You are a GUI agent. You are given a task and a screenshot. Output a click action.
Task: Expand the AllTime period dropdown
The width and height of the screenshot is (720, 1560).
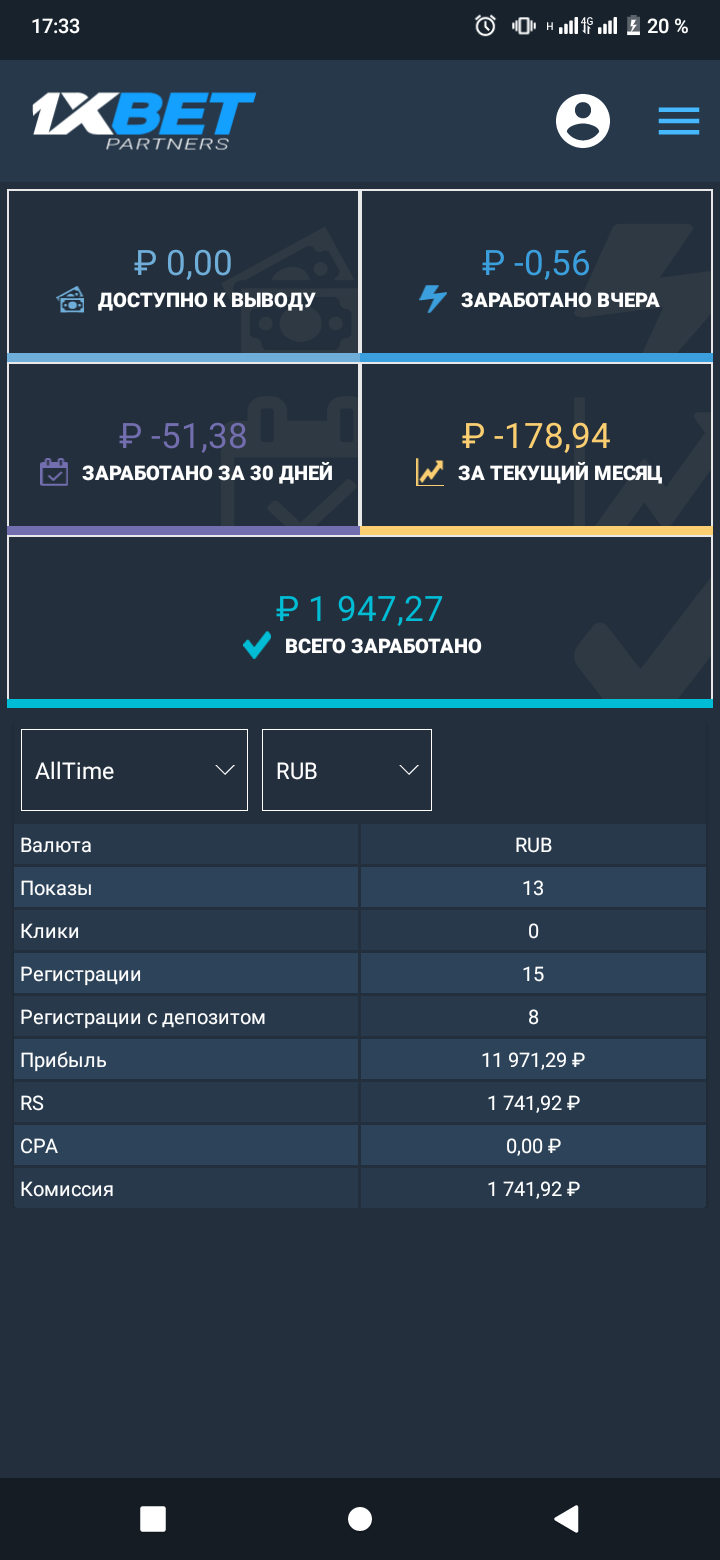134,770
